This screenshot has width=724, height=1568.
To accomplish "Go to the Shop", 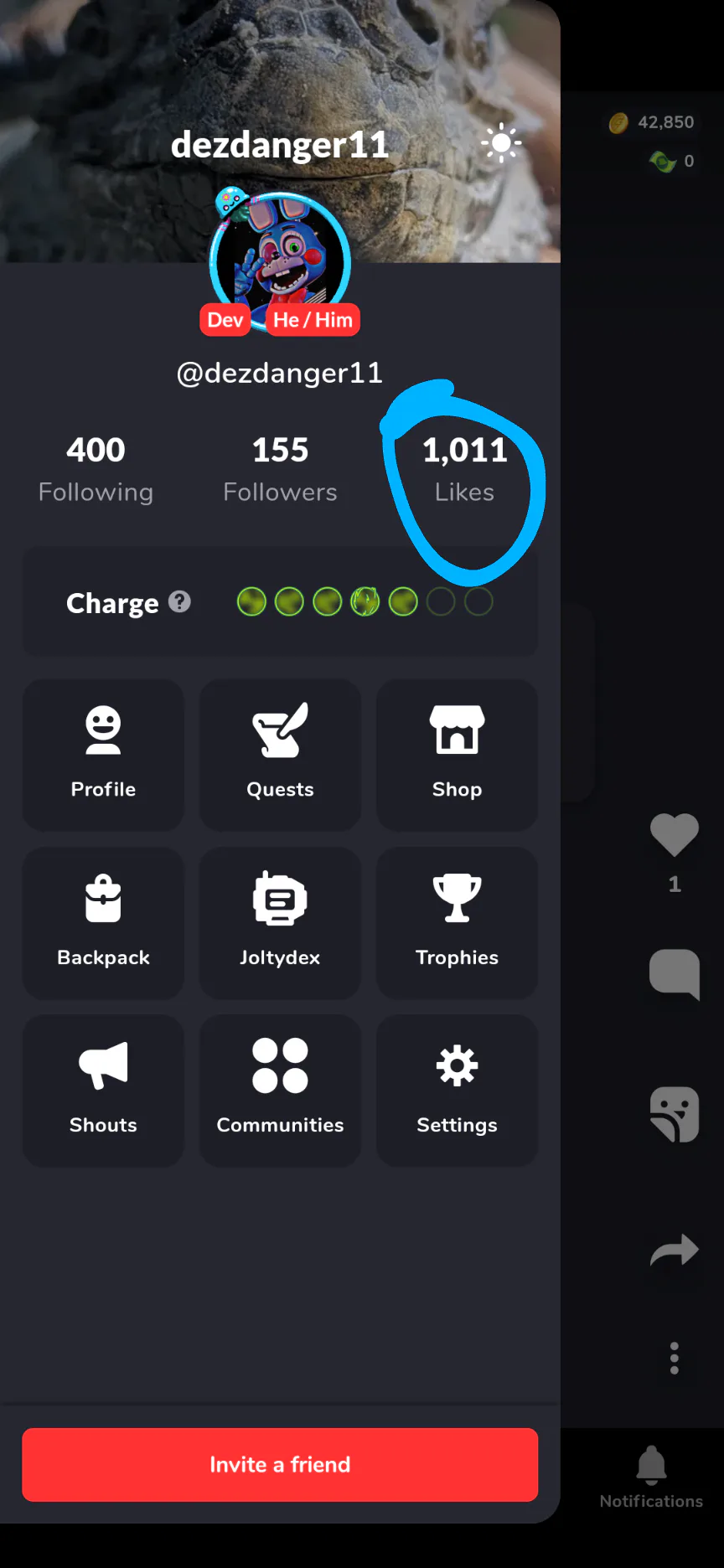I will (457, 754).
